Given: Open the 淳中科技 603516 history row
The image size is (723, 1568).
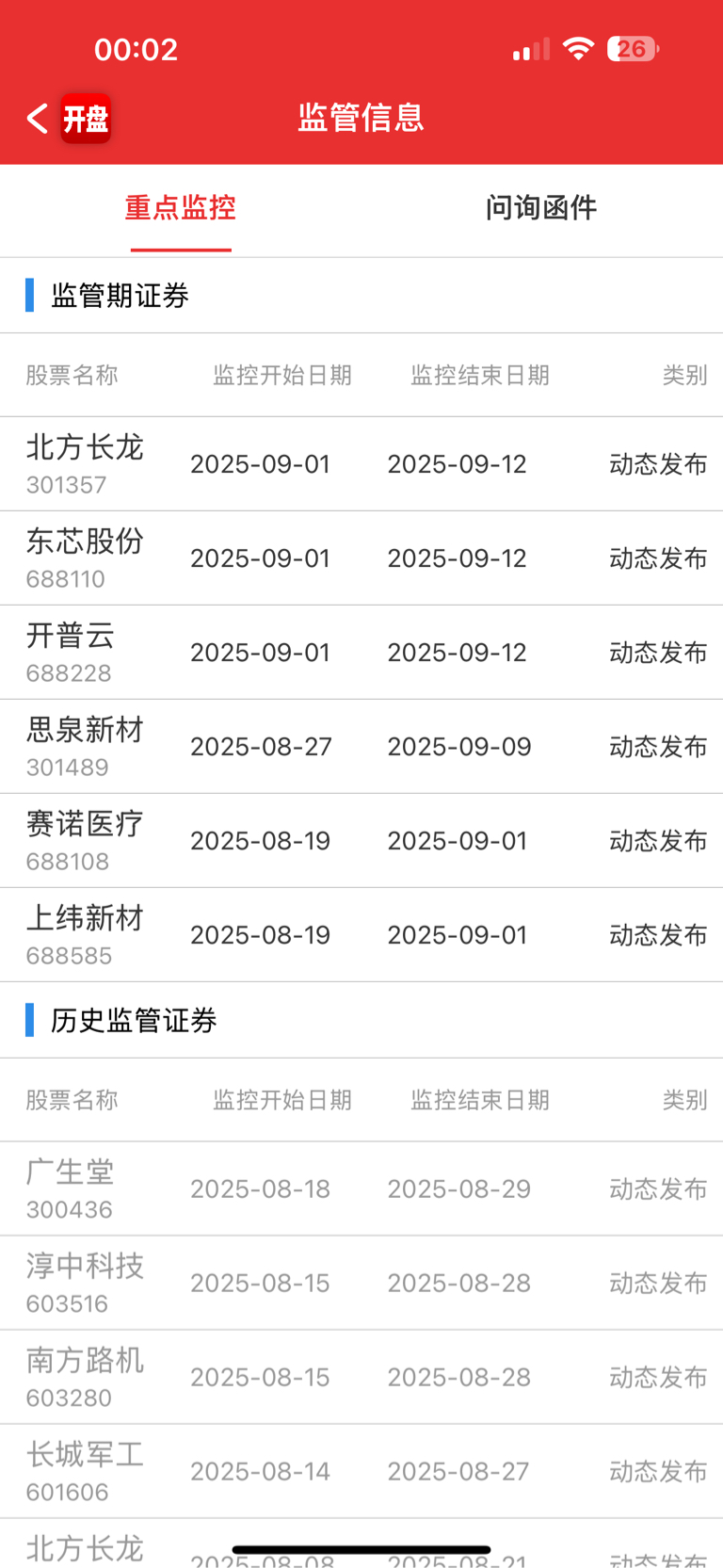Looking at the screenshot, I should pos(361,1284).
